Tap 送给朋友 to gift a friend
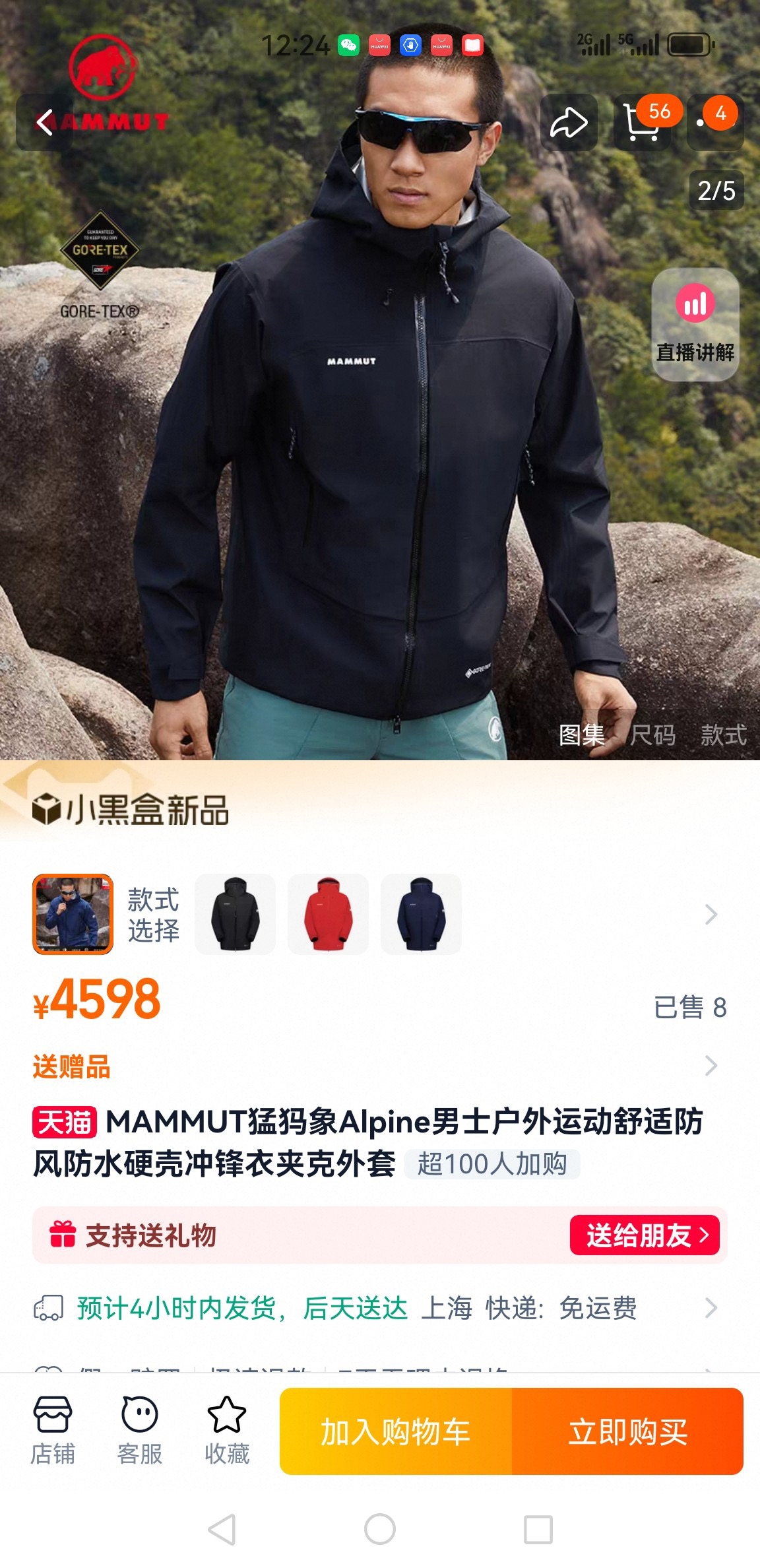Screen dimensions: 760x1568 (645, 1235)
